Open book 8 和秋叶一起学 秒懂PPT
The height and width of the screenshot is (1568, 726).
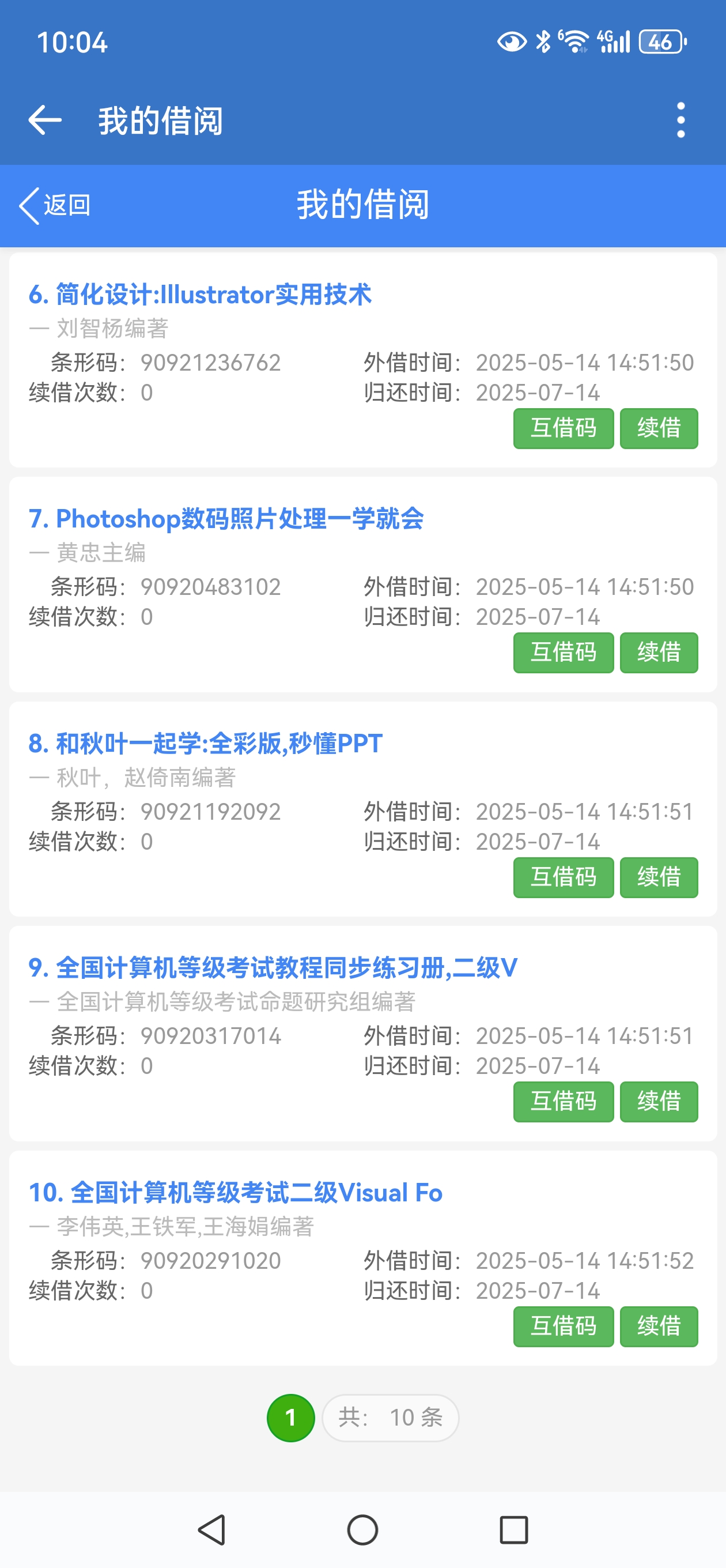(x=205, y=744)
